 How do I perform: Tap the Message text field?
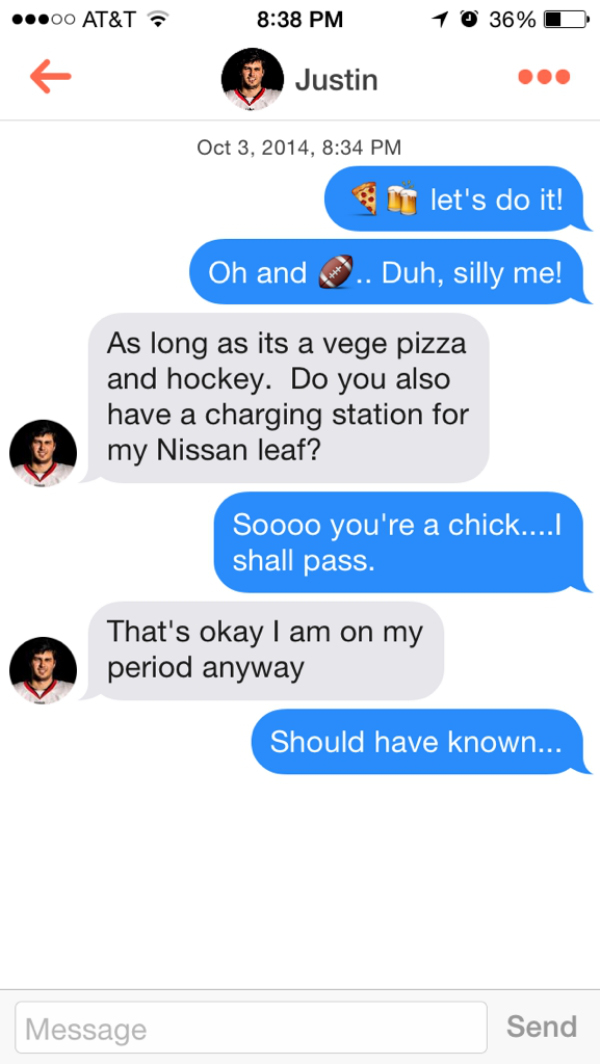[251, 1027]
